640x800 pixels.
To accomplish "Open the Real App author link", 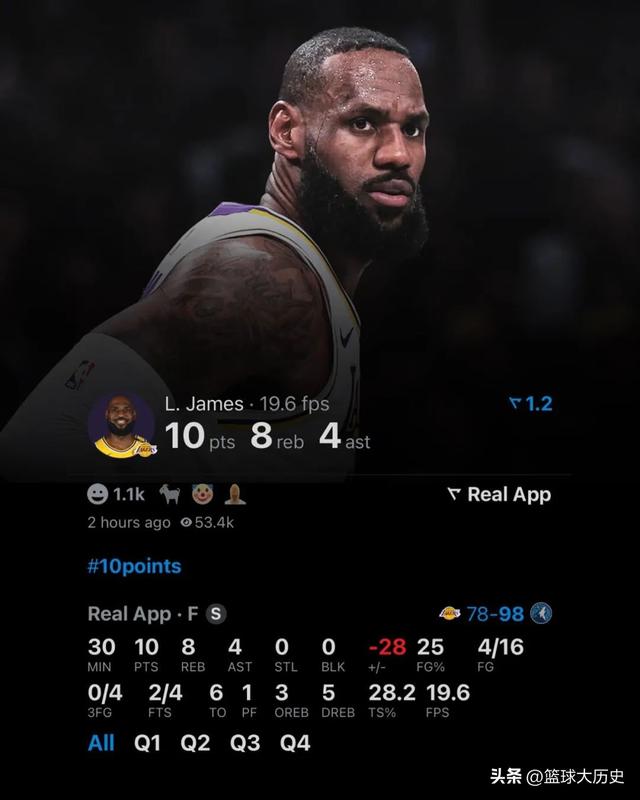I will pos(498,494).
